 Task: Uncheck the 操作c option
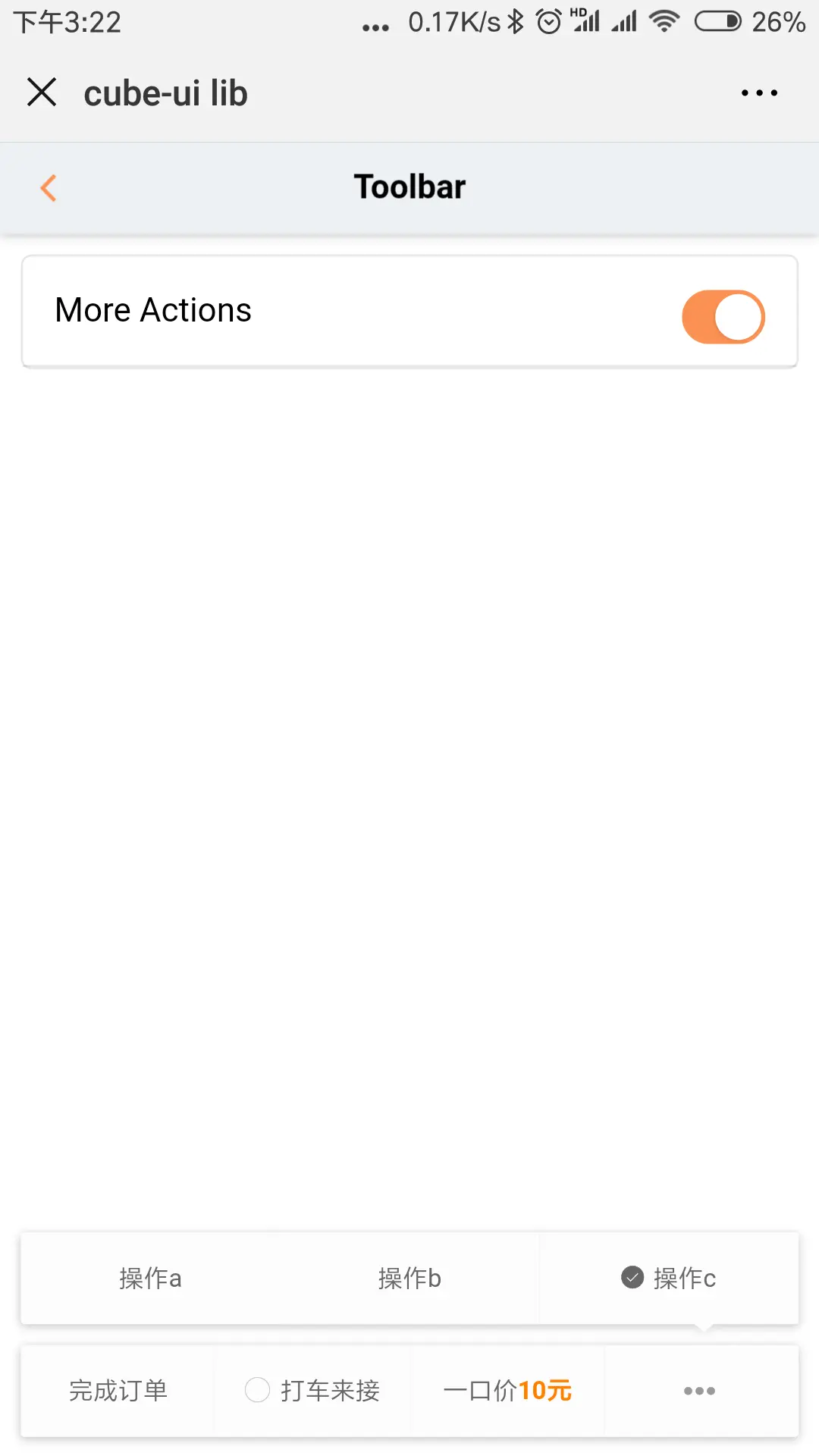pos(668,1279)
